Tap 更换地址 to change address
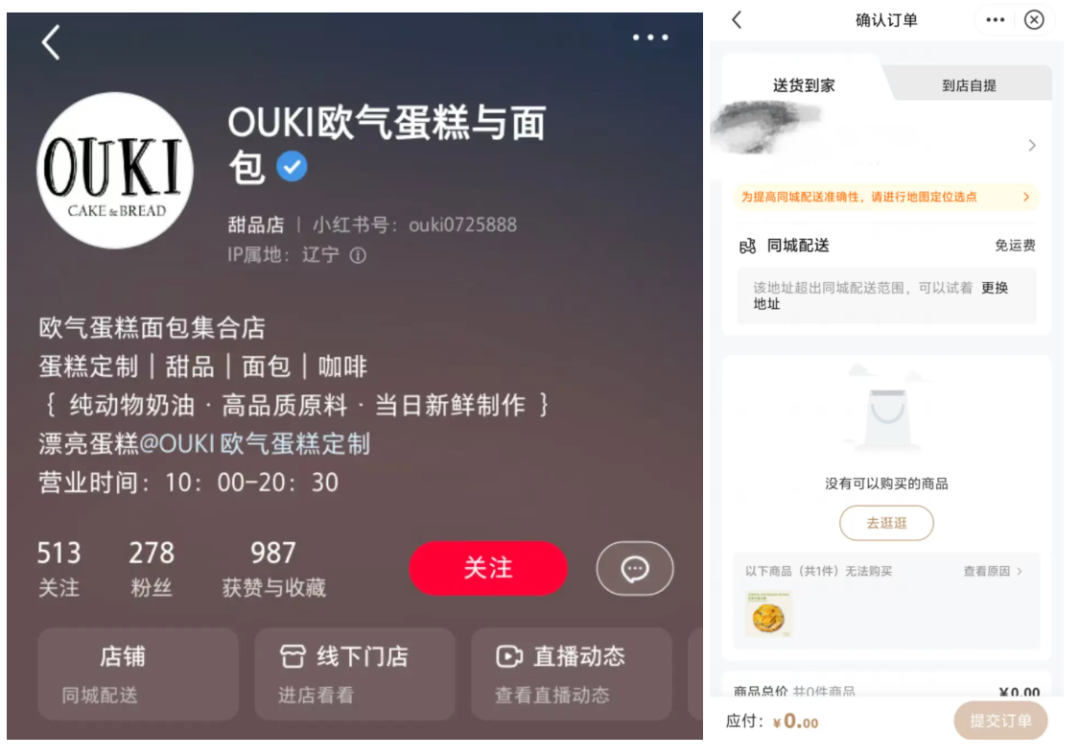 tap(994, 288)
